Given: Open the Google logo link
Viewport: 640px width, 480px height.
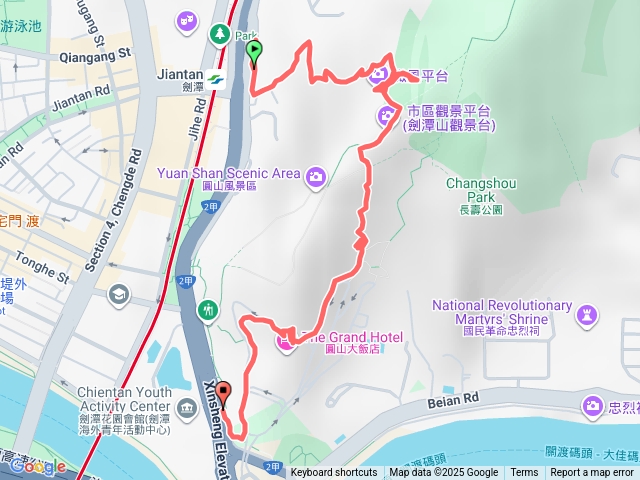Looking at the screenshot, I should pos(37,466).
